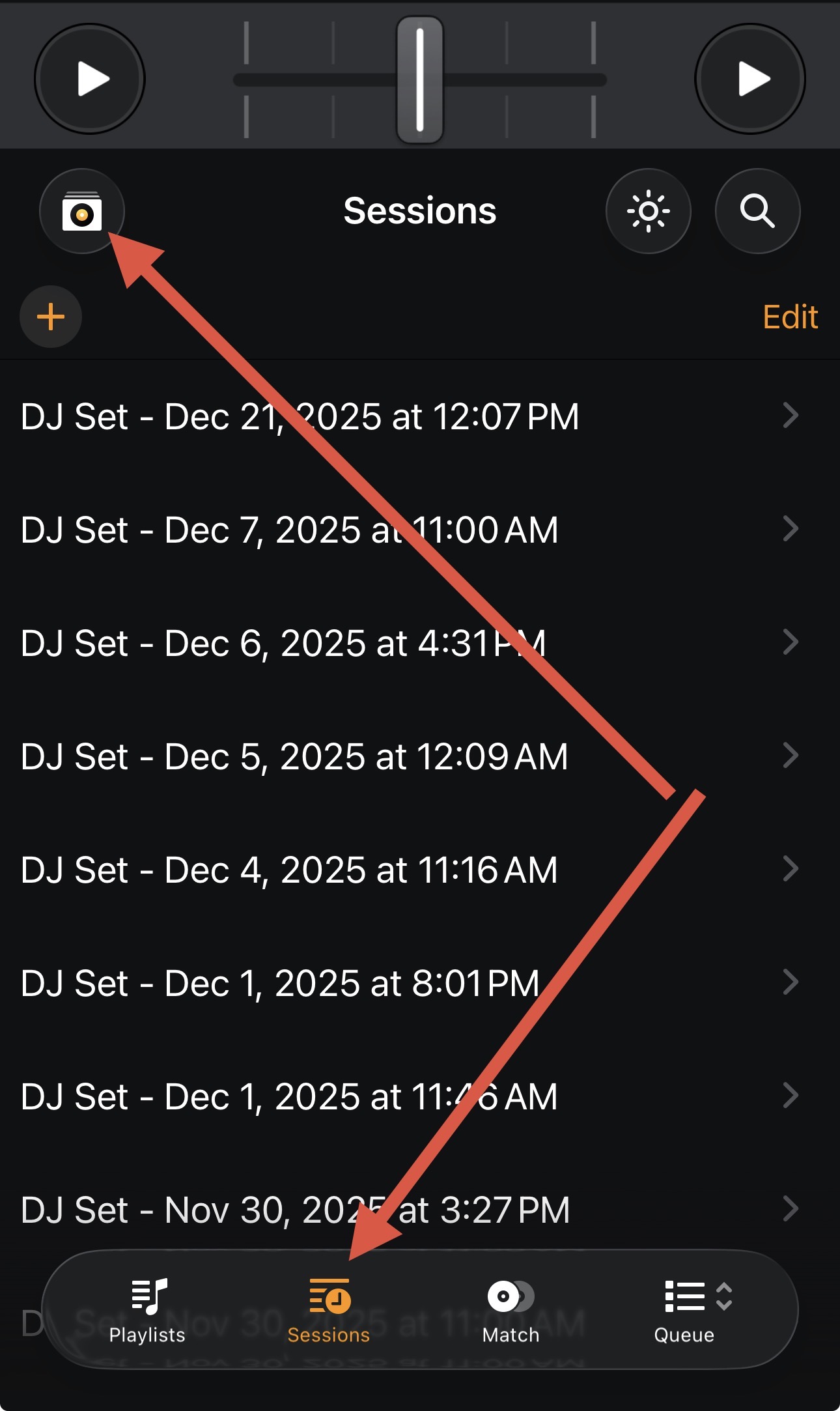The height and width of the screenshot is (1411, 840).
Task: Open DJ Set from Dec 7 11:00 AM
Action: point(290,530)
